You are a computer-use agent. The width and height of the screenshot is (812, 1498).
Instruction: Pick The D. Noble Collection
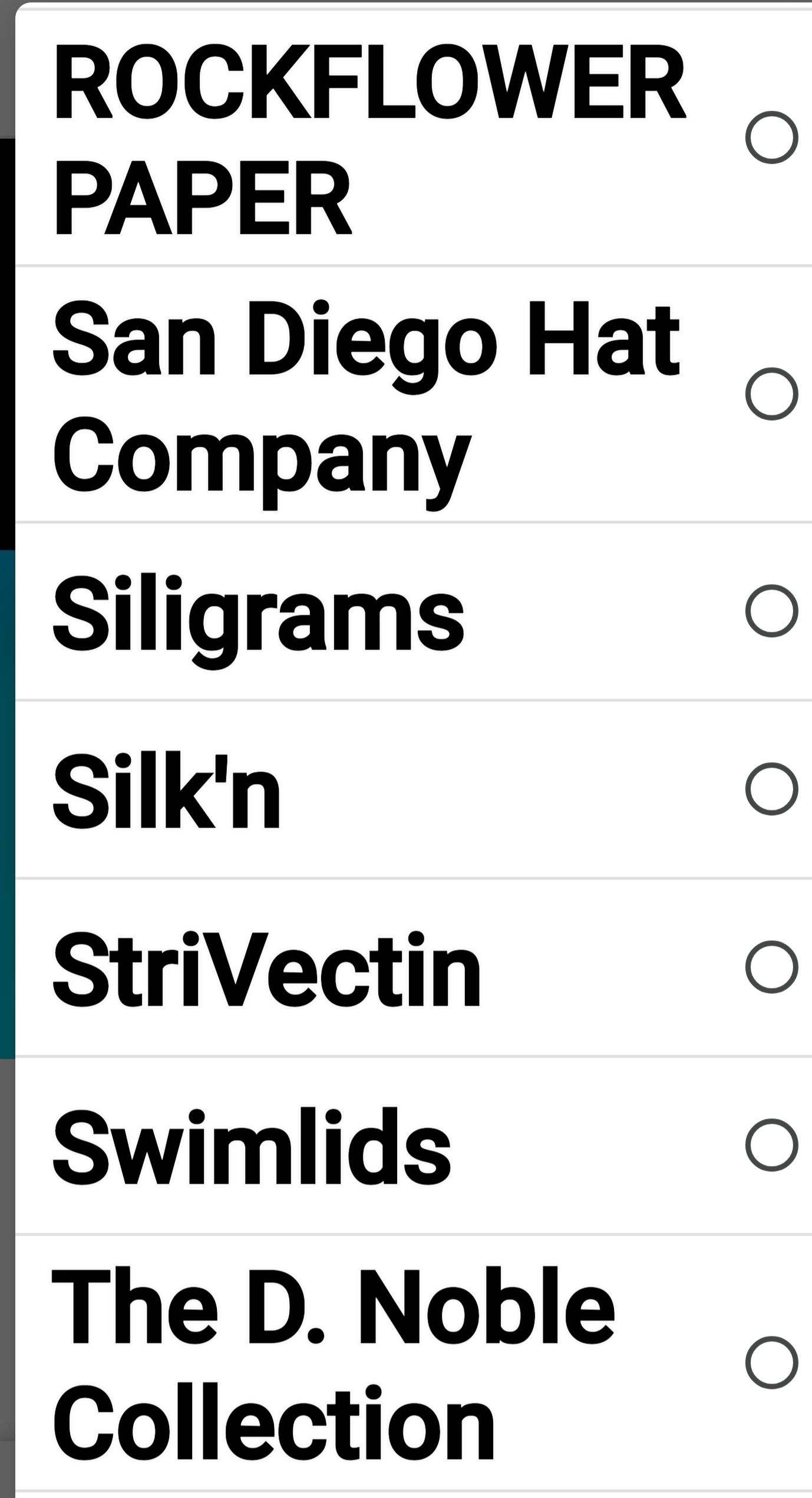coord(771,1362)
